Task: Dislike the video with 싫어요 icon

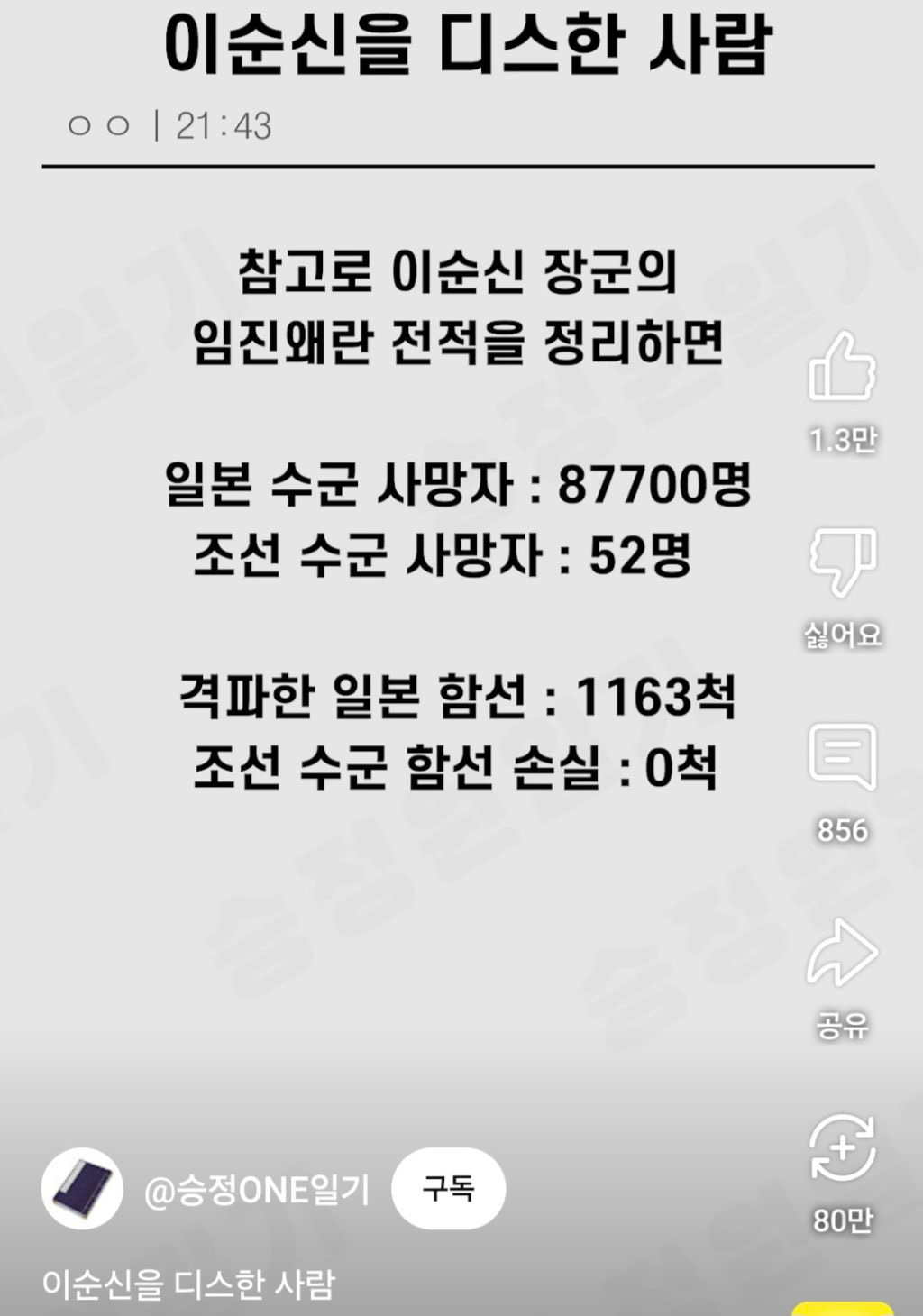Action: pos(842,562)
